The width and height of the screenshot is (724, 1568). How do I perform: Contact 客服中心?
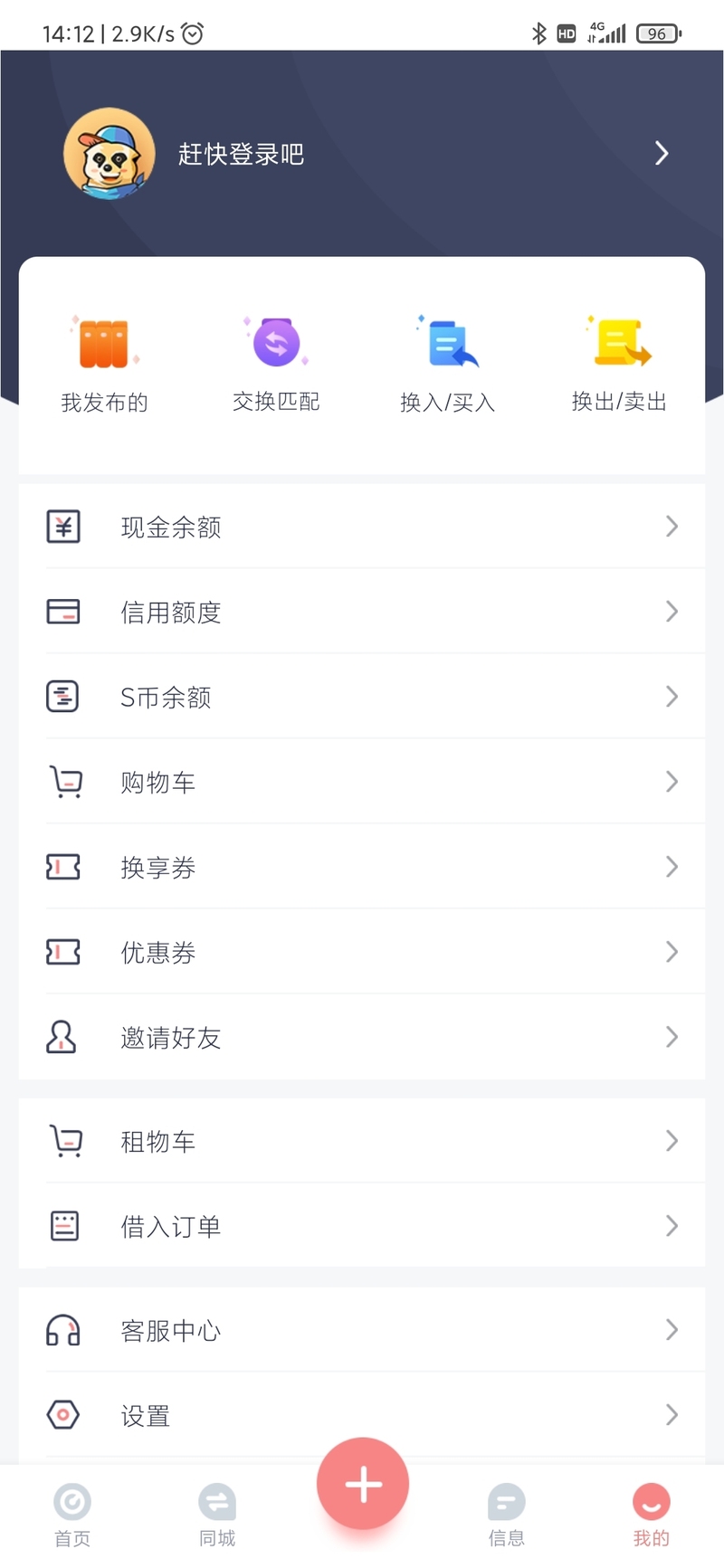click(362, 1330)
